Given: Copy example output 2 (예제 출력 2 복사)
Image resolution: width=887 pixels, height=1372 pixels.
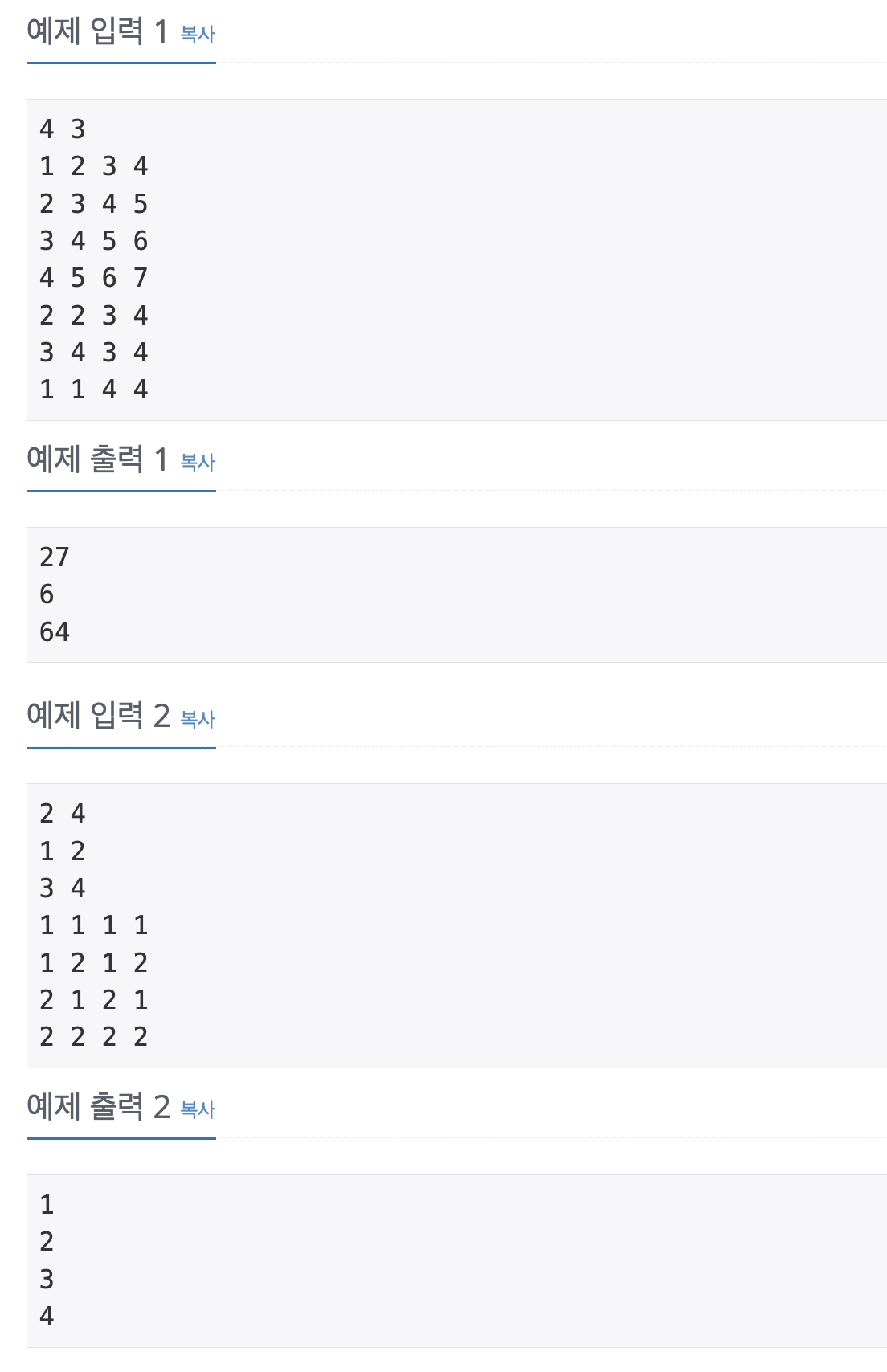Looking at the screenshot, I should point(198,1109).
